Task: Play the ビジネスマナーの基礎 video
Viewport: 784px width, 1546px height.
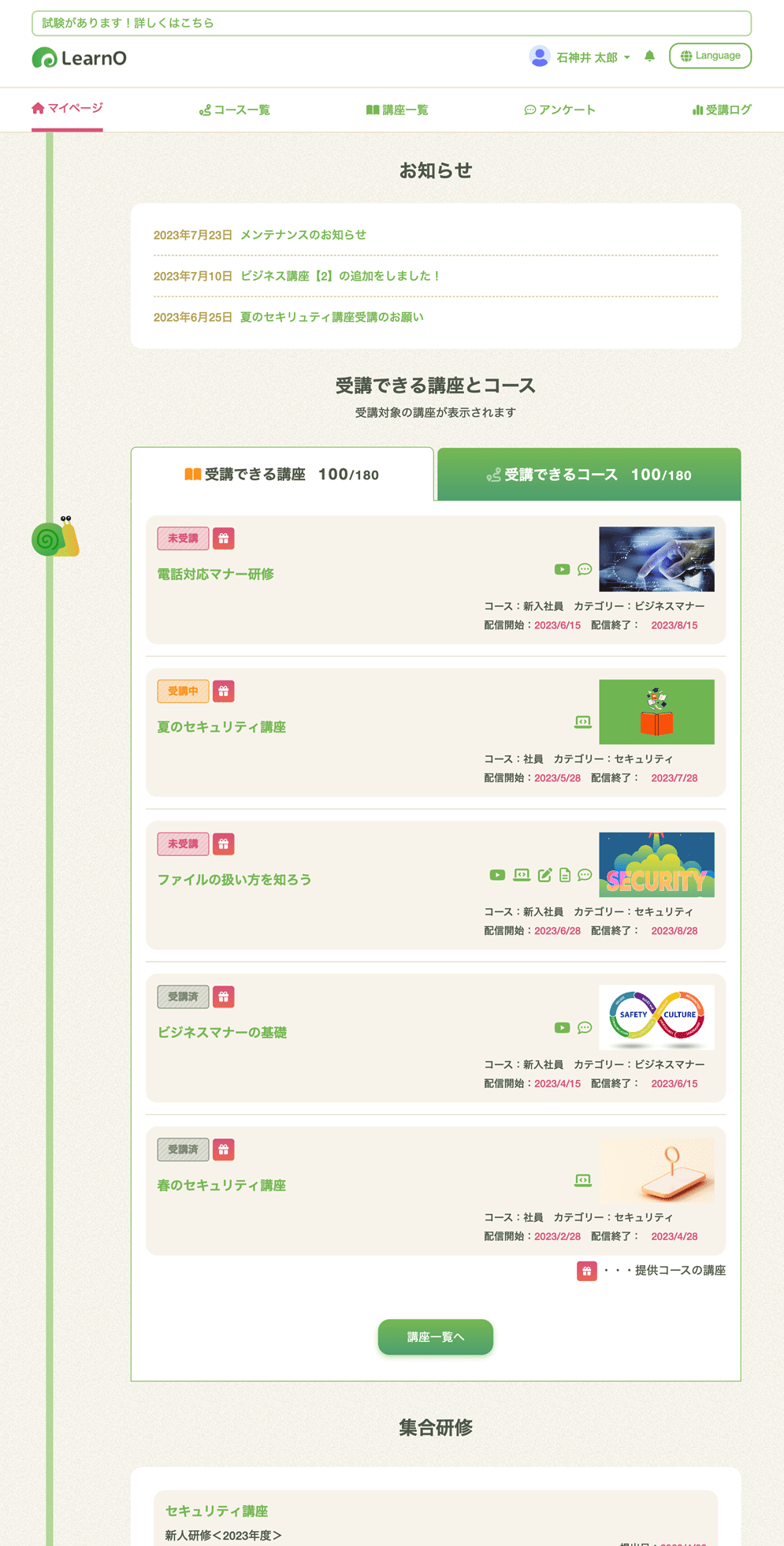Action: tap(562, 1027)
